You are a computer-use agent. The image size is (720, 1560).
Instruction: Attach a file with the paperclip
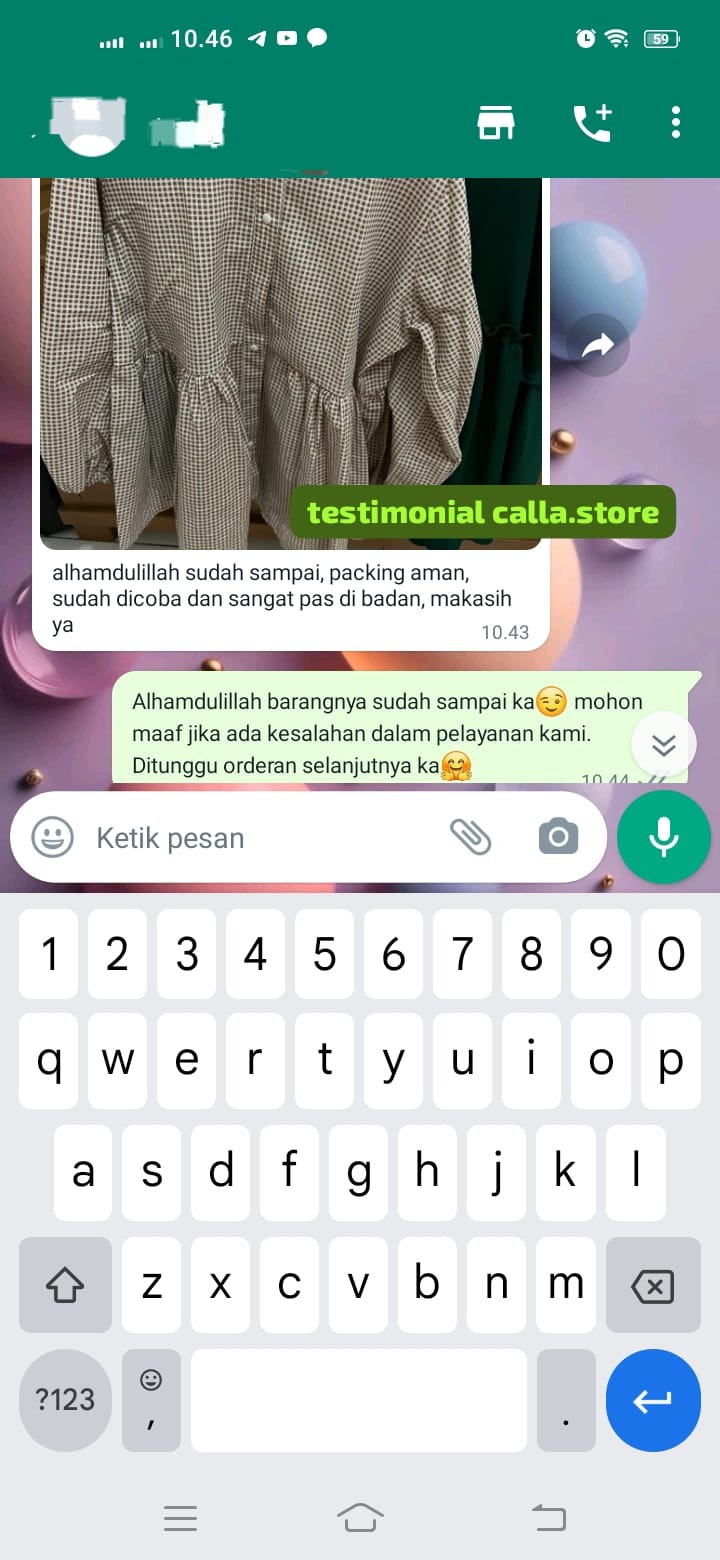coord(470,837)
